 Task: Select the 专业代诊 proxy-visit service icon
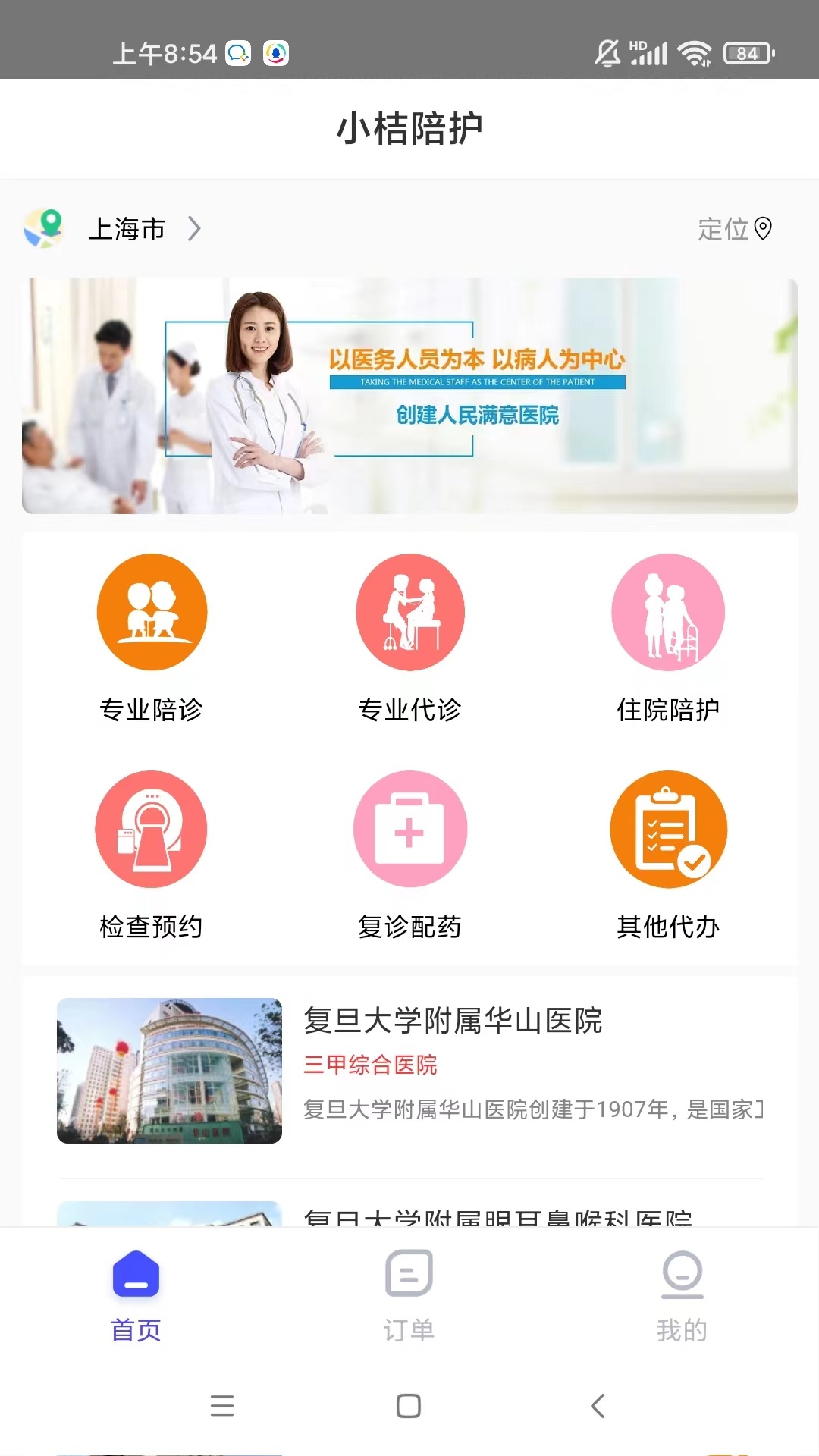[409, 612]
